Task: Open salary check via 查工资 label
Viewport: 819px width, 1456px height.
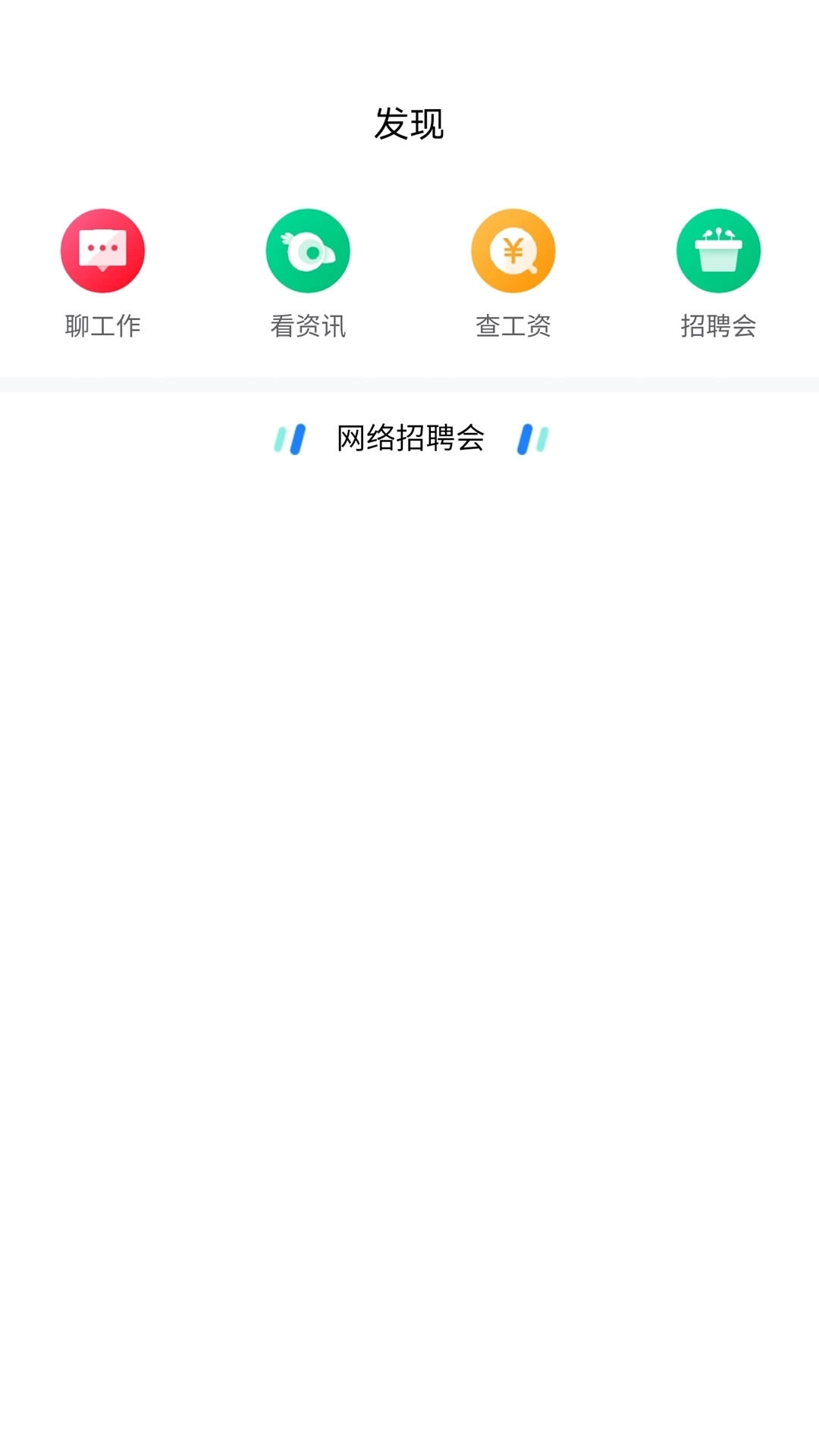Action: tap(512, 326)
